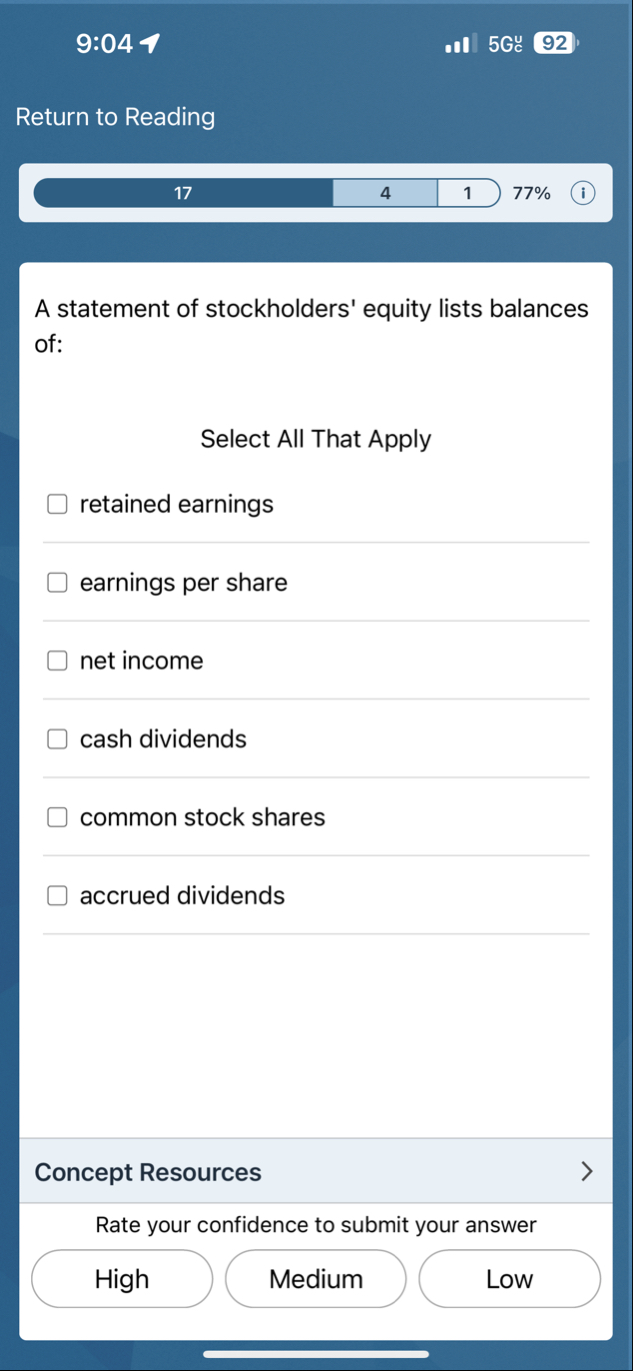
Task: Submit with Medium confidence
Action: click(316, 1279)
